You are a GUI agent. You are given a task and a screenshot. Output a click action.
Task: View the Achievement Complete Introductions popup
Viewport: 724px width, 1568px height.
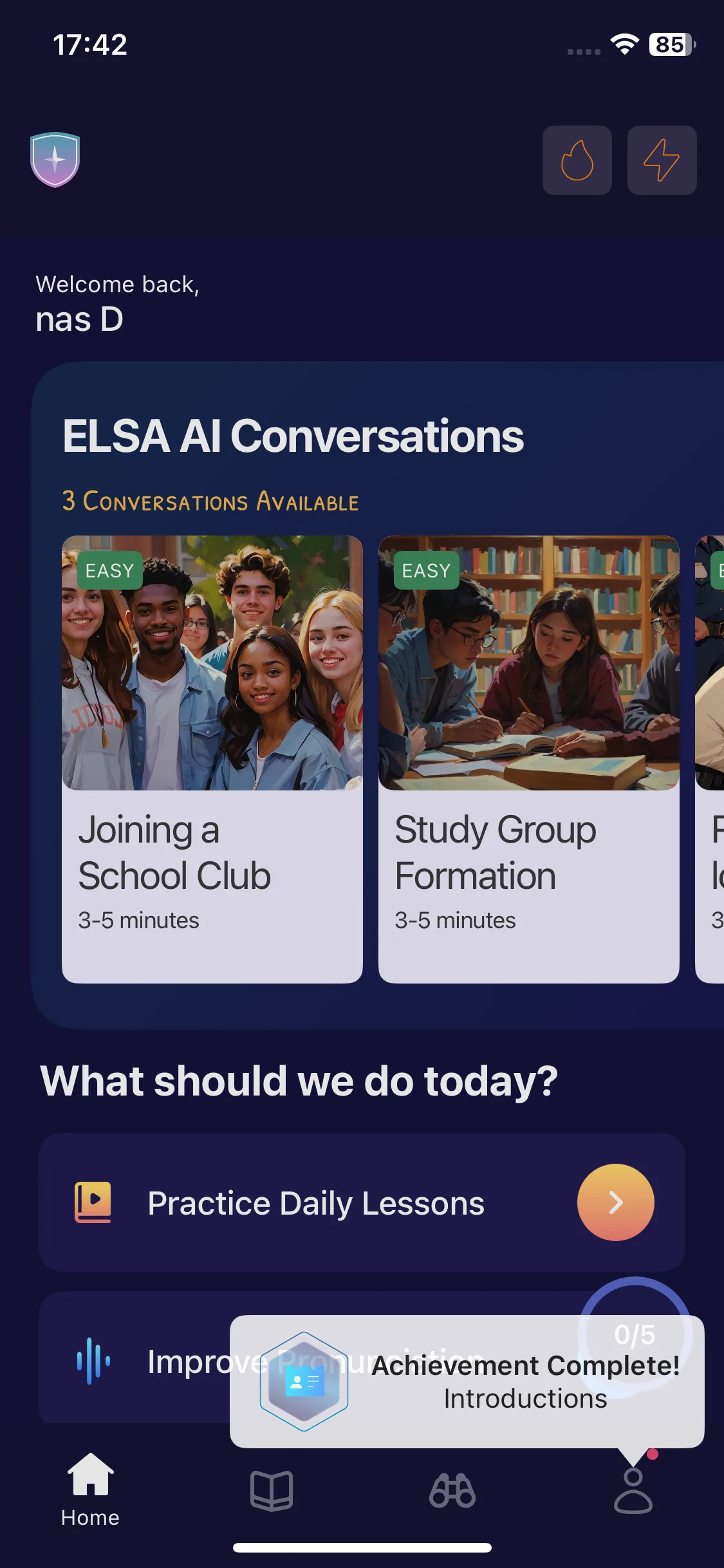click(467, 1381)
